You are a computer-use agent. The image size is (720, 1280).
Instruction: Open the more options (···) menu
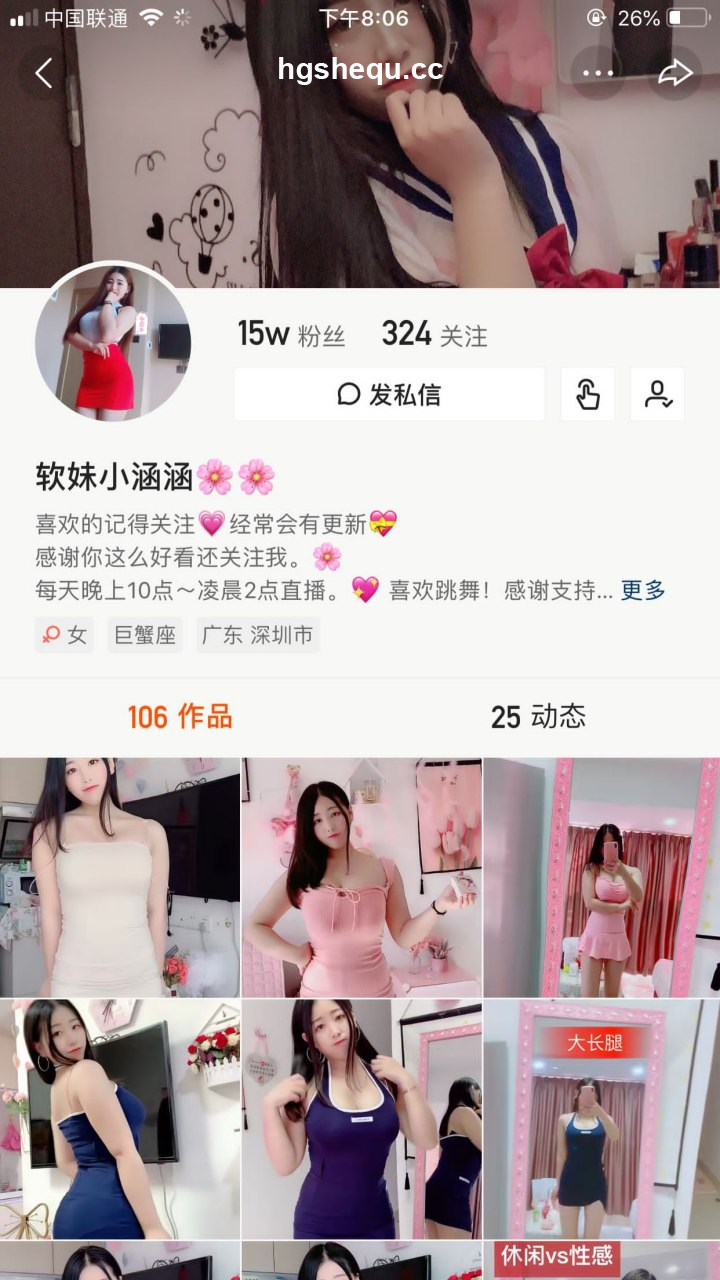pos(597,73)
